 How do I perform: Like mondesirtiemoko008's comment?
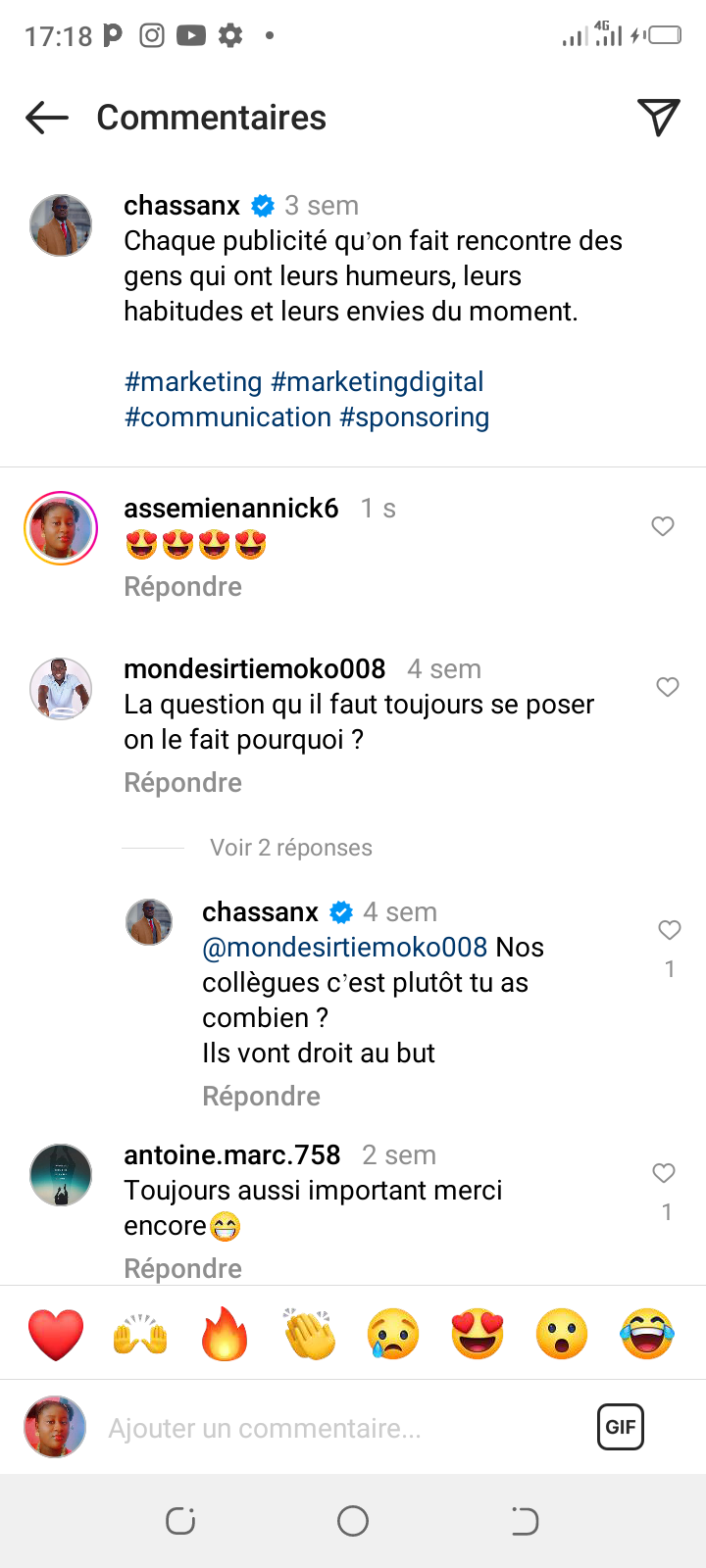(x=668, y=687)
